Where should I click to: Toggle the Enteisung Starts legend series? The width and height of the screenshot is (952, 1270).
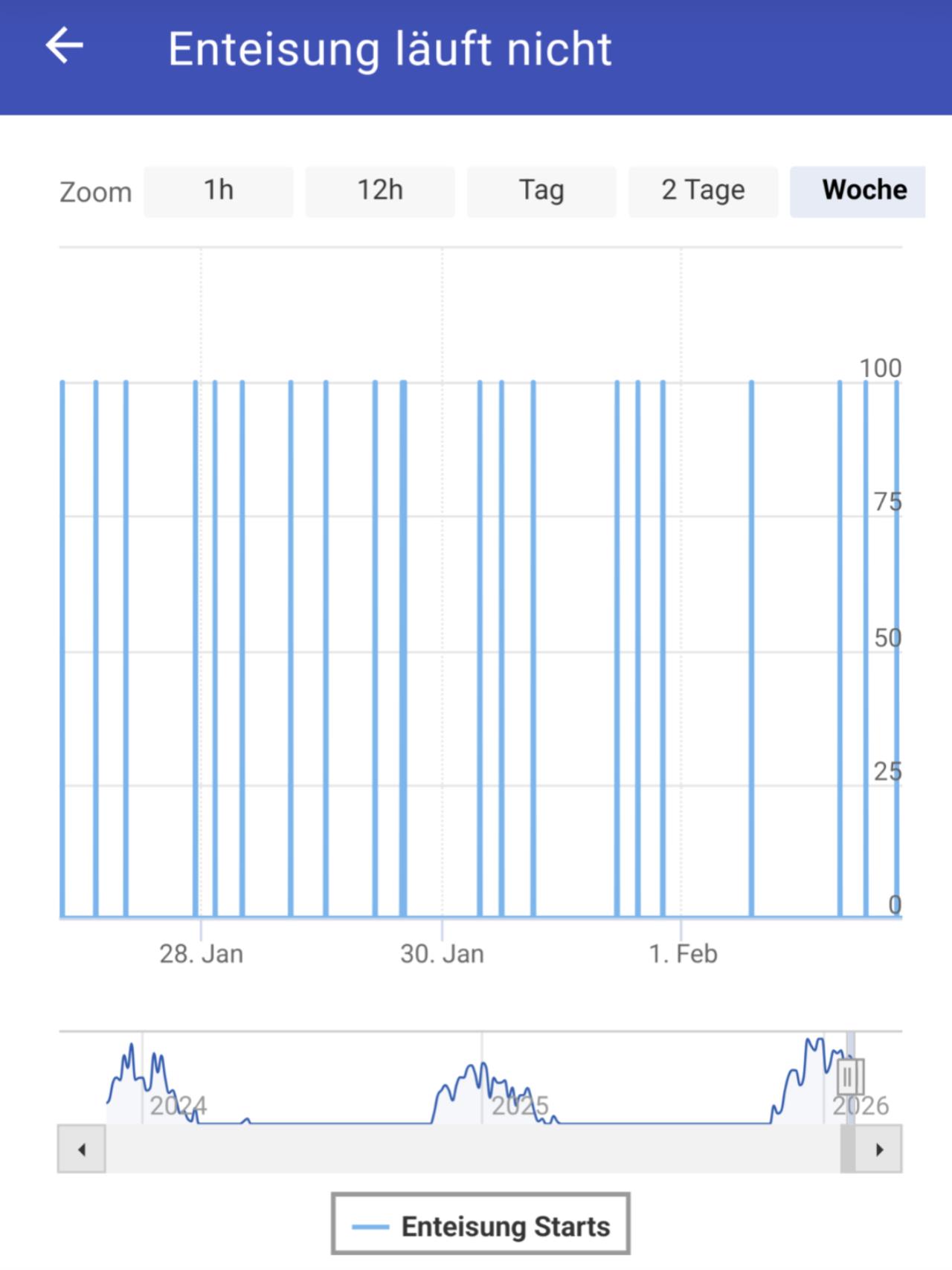481,1226
